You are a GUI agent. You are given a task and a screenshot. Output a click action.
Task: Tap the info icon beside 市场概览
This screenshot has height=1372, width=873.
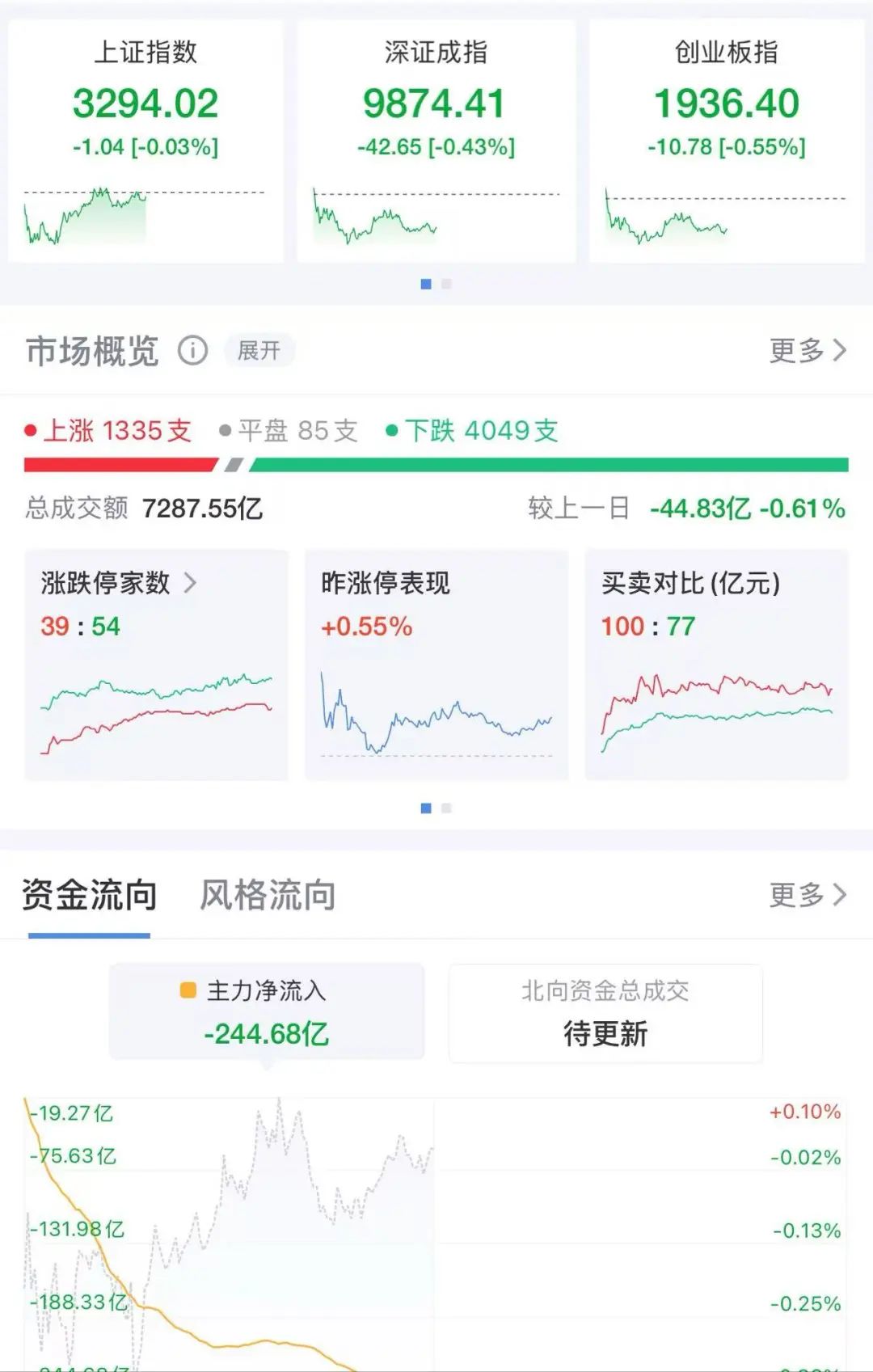[x=192, y=351]
